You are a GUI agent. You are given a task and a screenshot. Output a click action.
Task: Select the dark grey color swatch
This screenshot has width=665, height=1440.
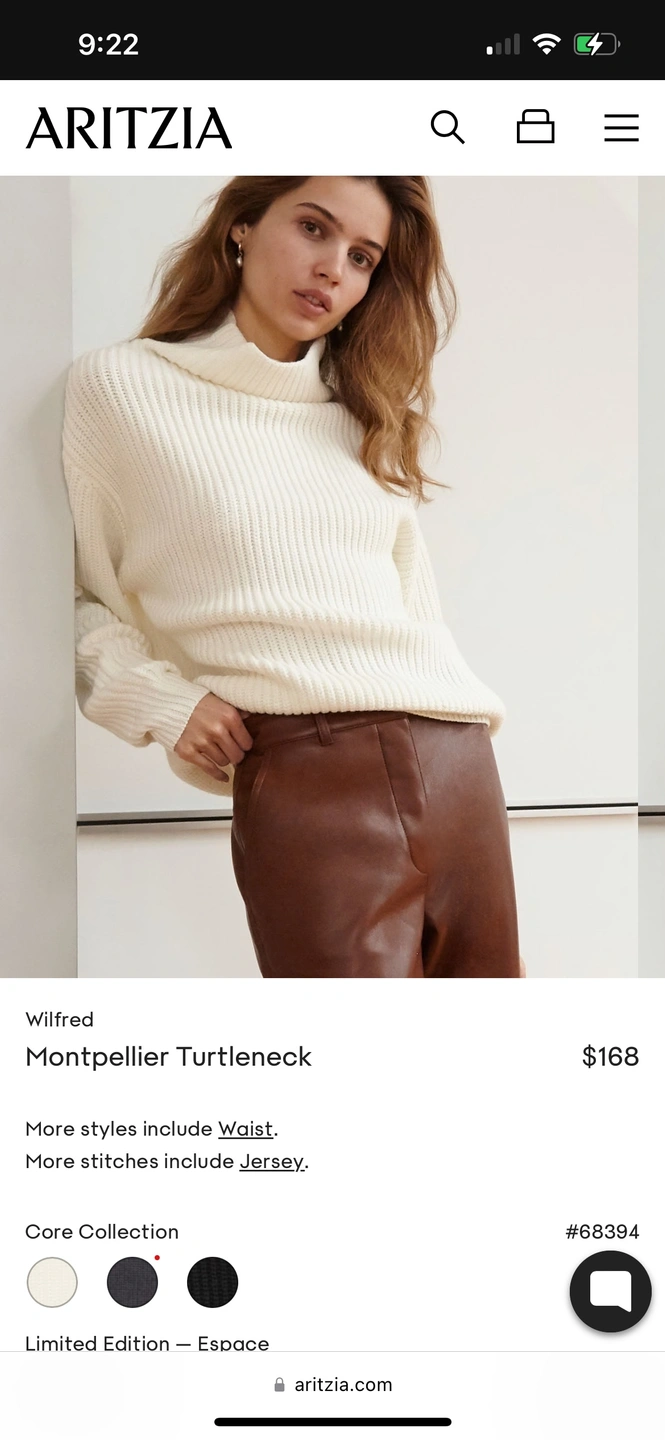pyautogui.click(x=132, y=1282)
